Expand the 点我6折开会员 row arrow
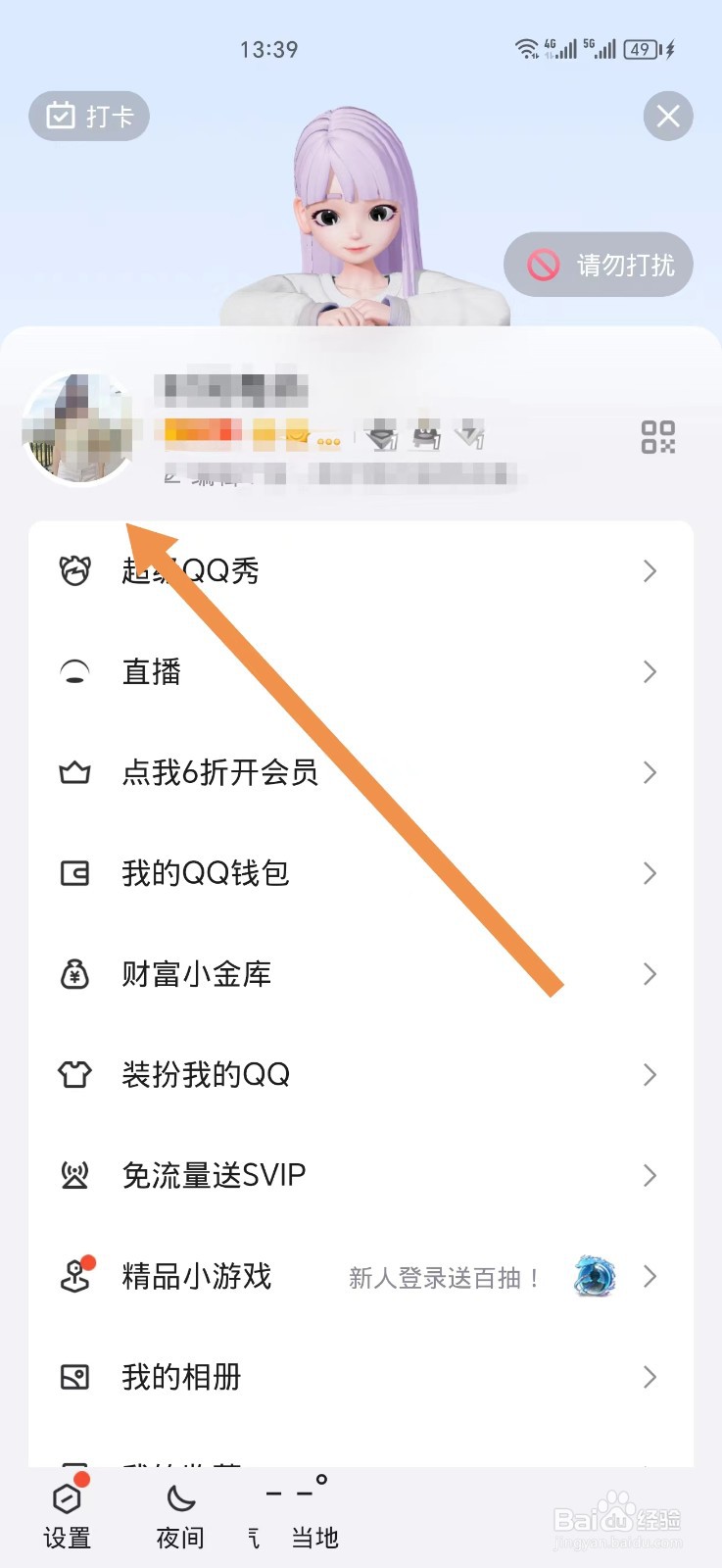 click(x=650, y=772)
